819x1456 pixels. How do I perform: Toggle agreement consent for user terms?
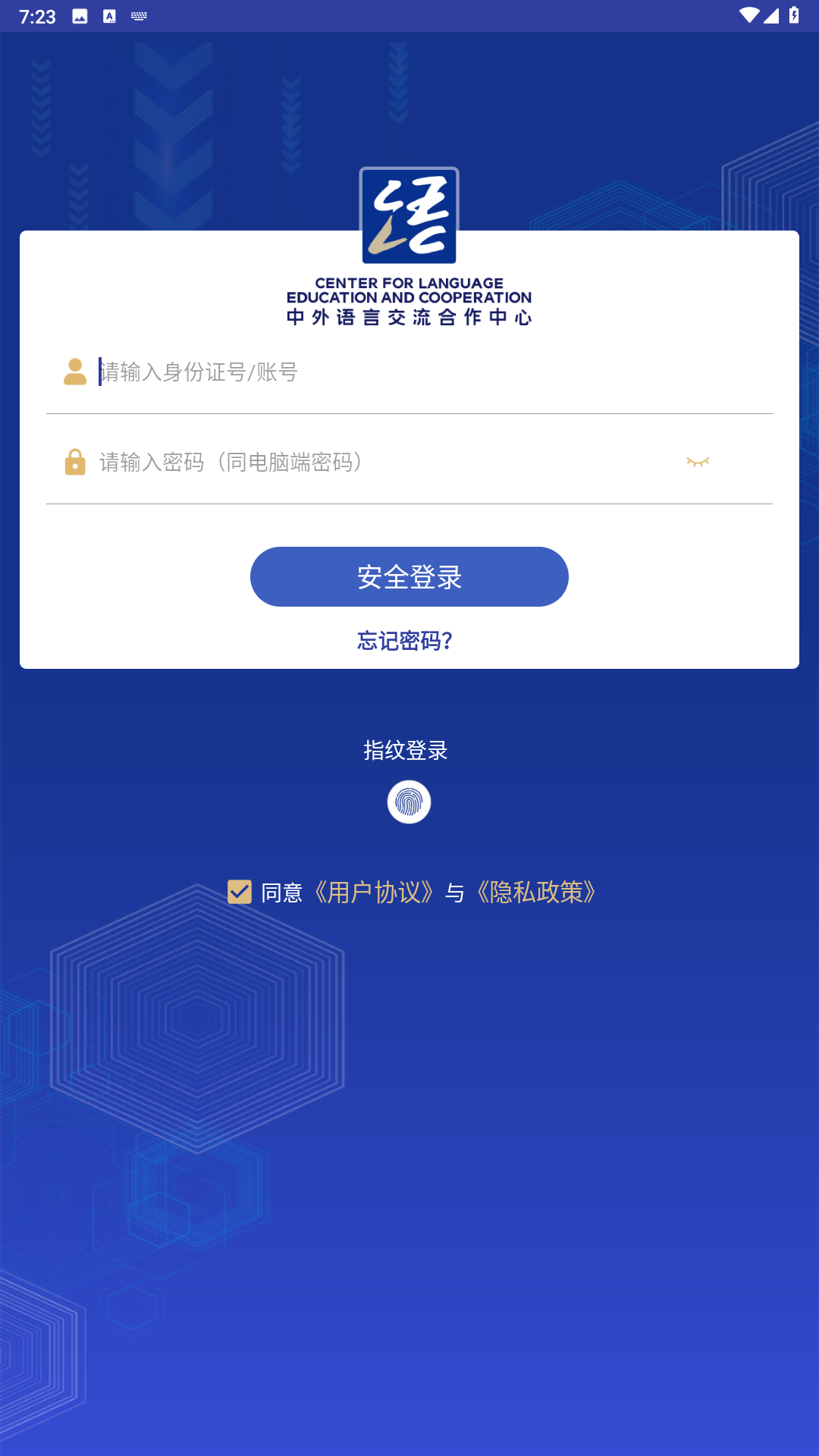click(x=240, y=893)
